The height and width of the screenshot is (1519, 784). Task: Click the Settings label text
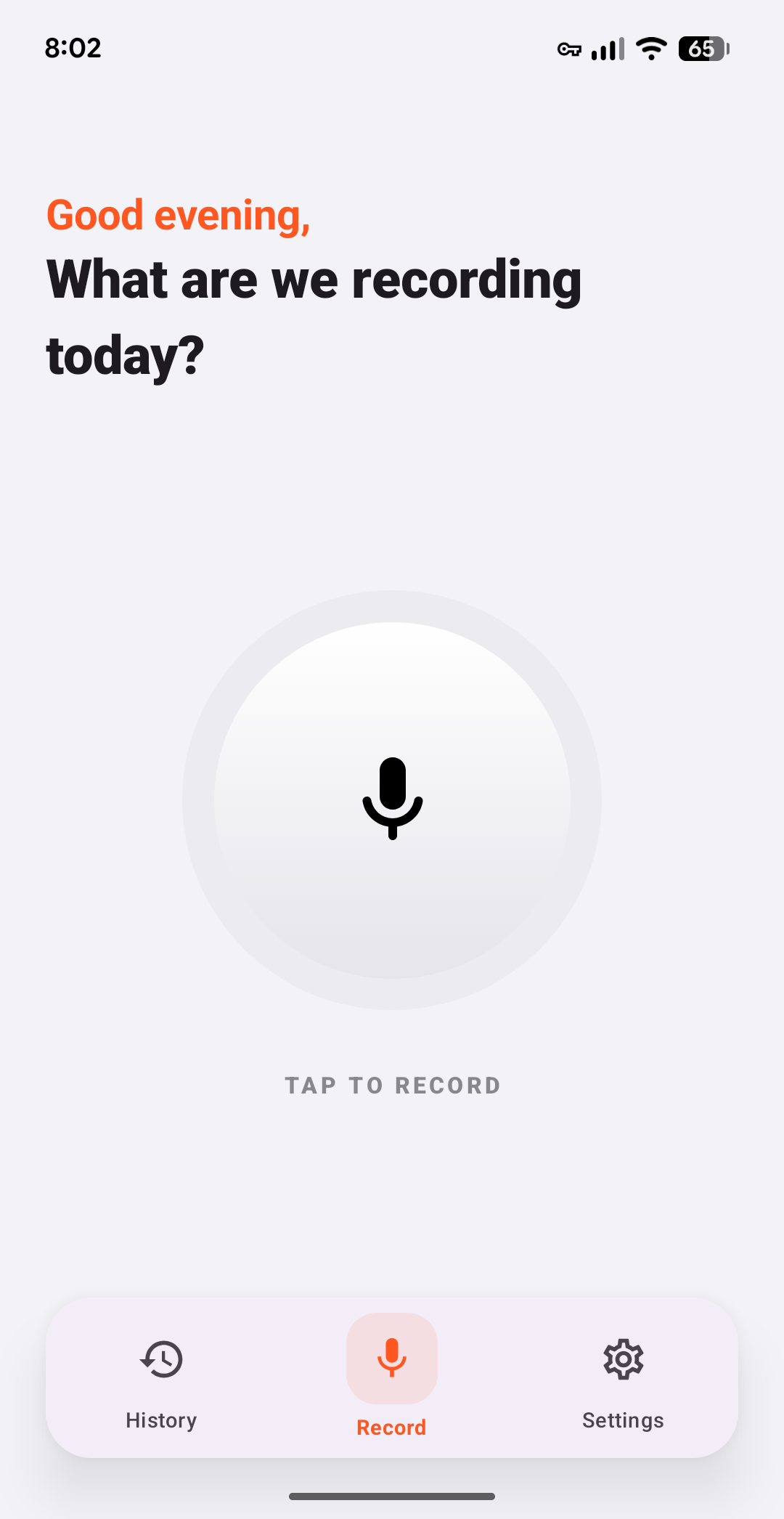pyautogui.click(x=623, y=1420)
